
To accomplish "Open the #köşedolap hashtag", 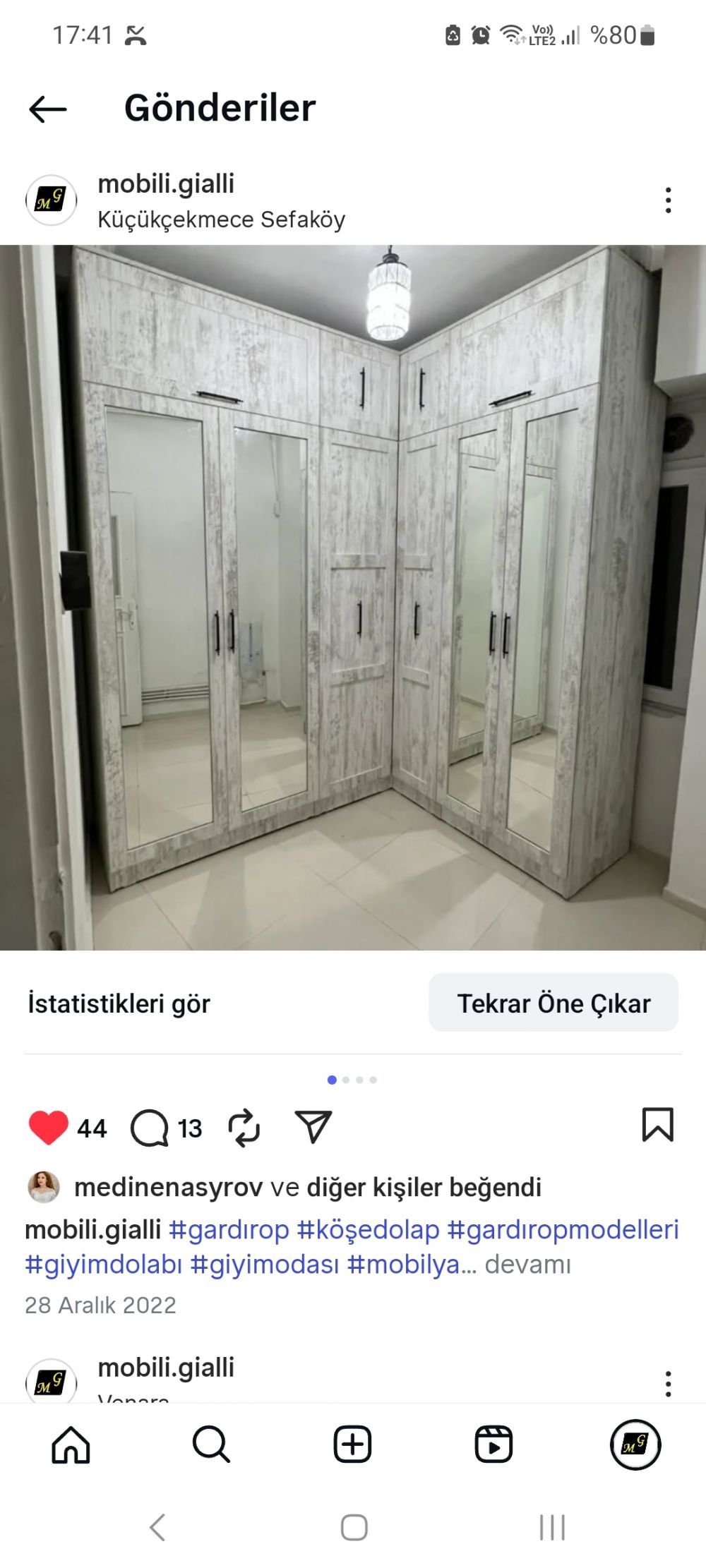I will tap(368, 1229).
